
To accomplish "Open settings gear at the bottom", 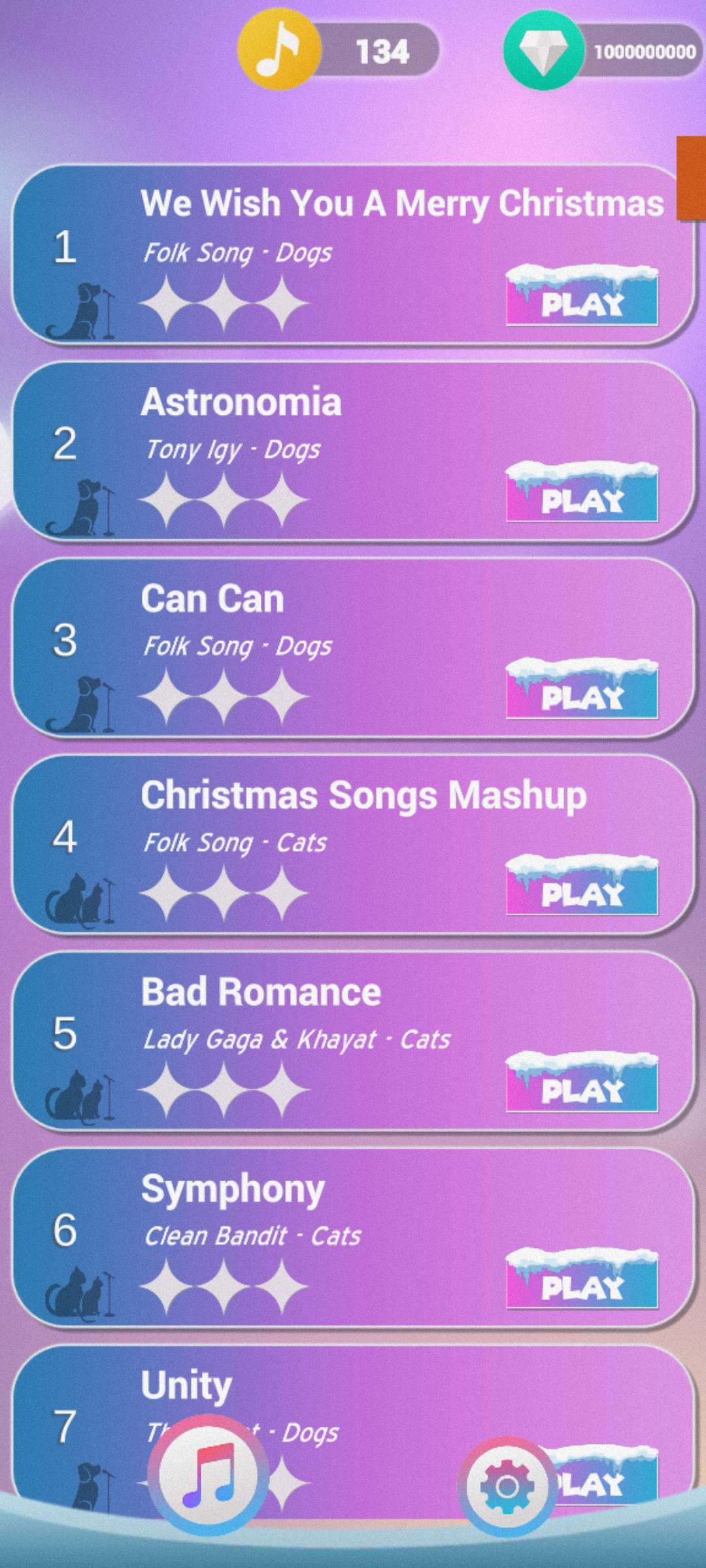I will coord(507,1487).
